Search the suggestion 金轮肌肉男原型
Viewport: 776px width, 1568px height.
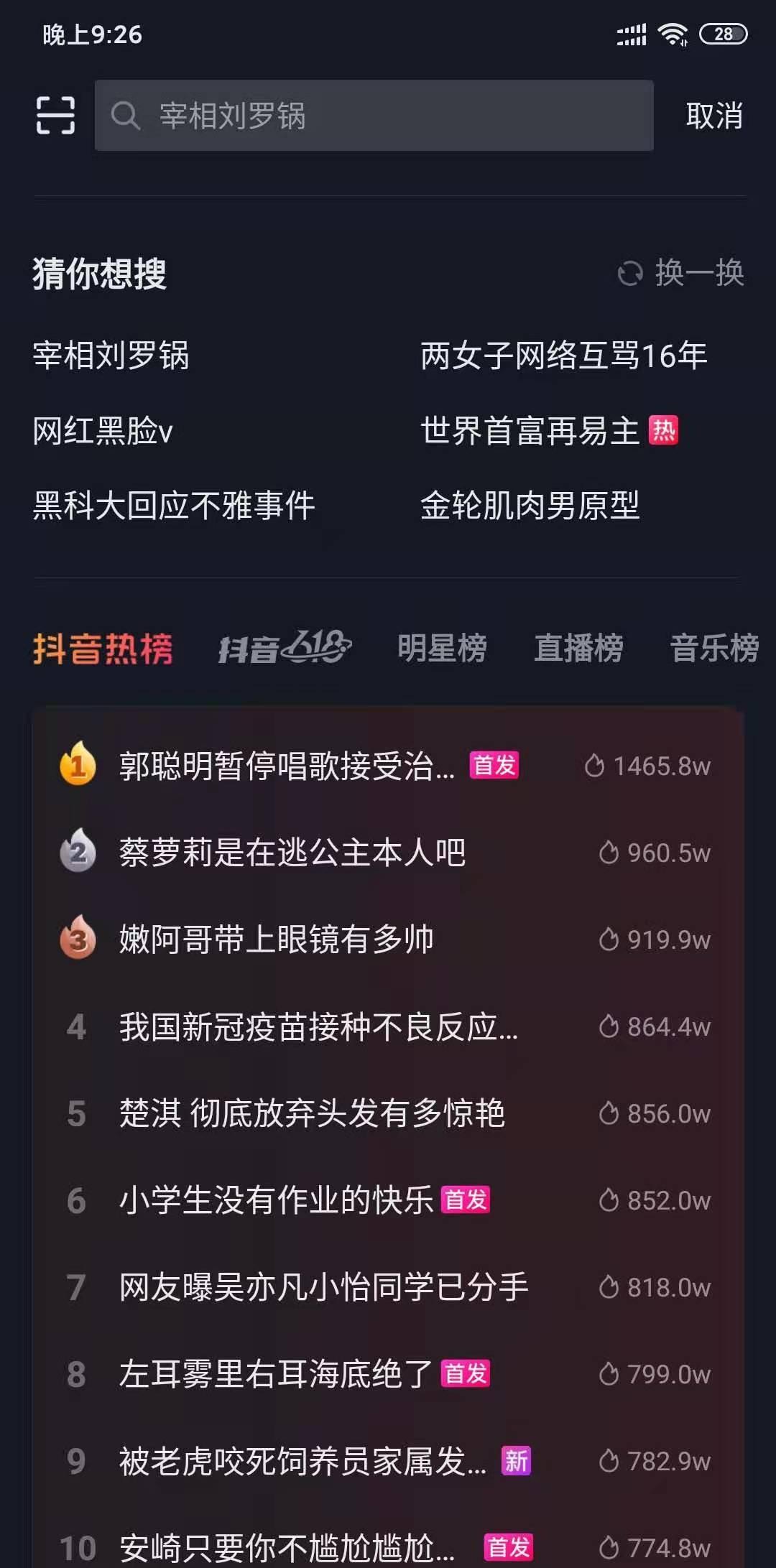coord(530,506)
